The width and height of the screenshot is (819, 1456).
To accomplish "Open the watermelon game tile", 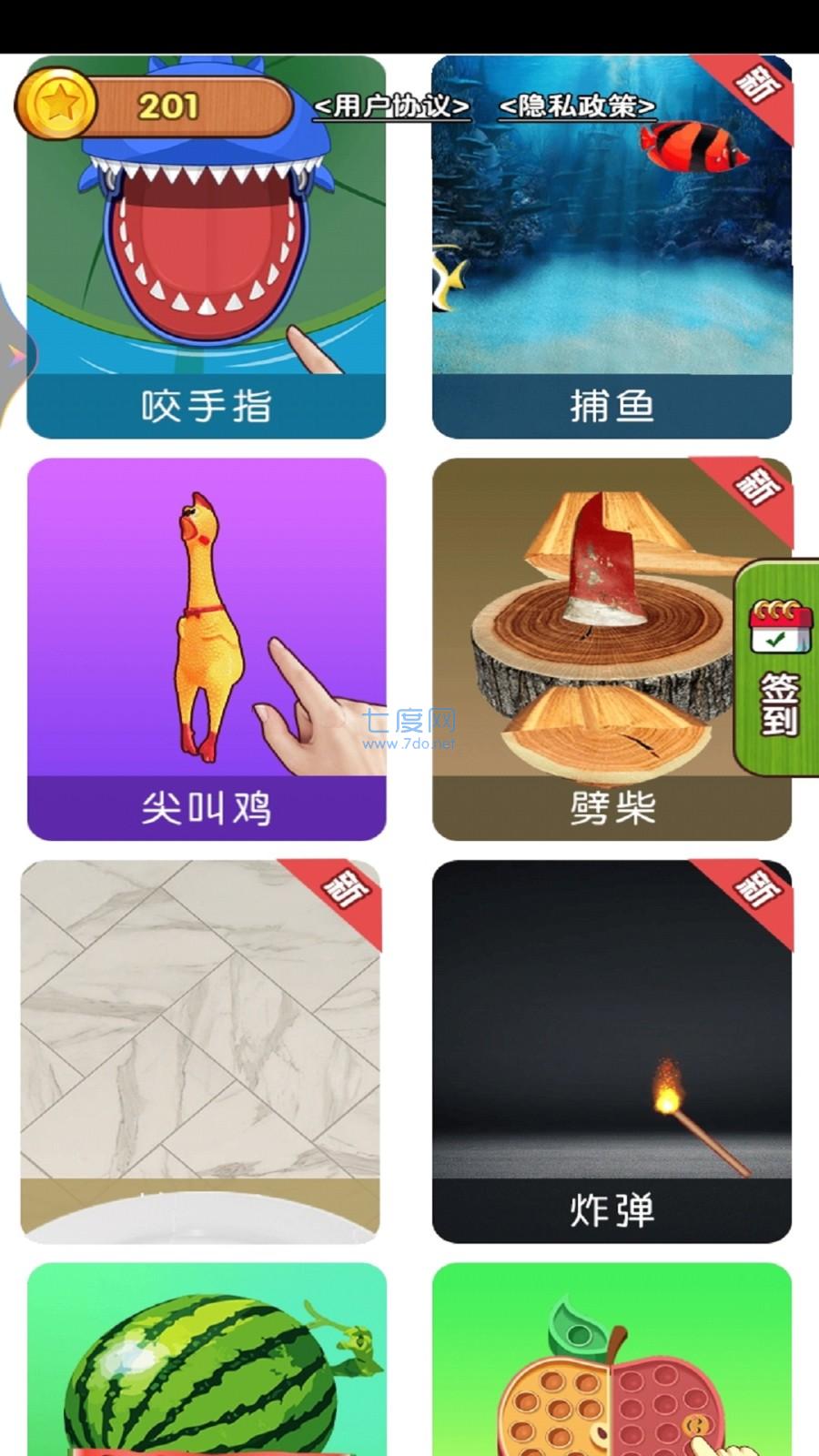I will coord(205,1365).
